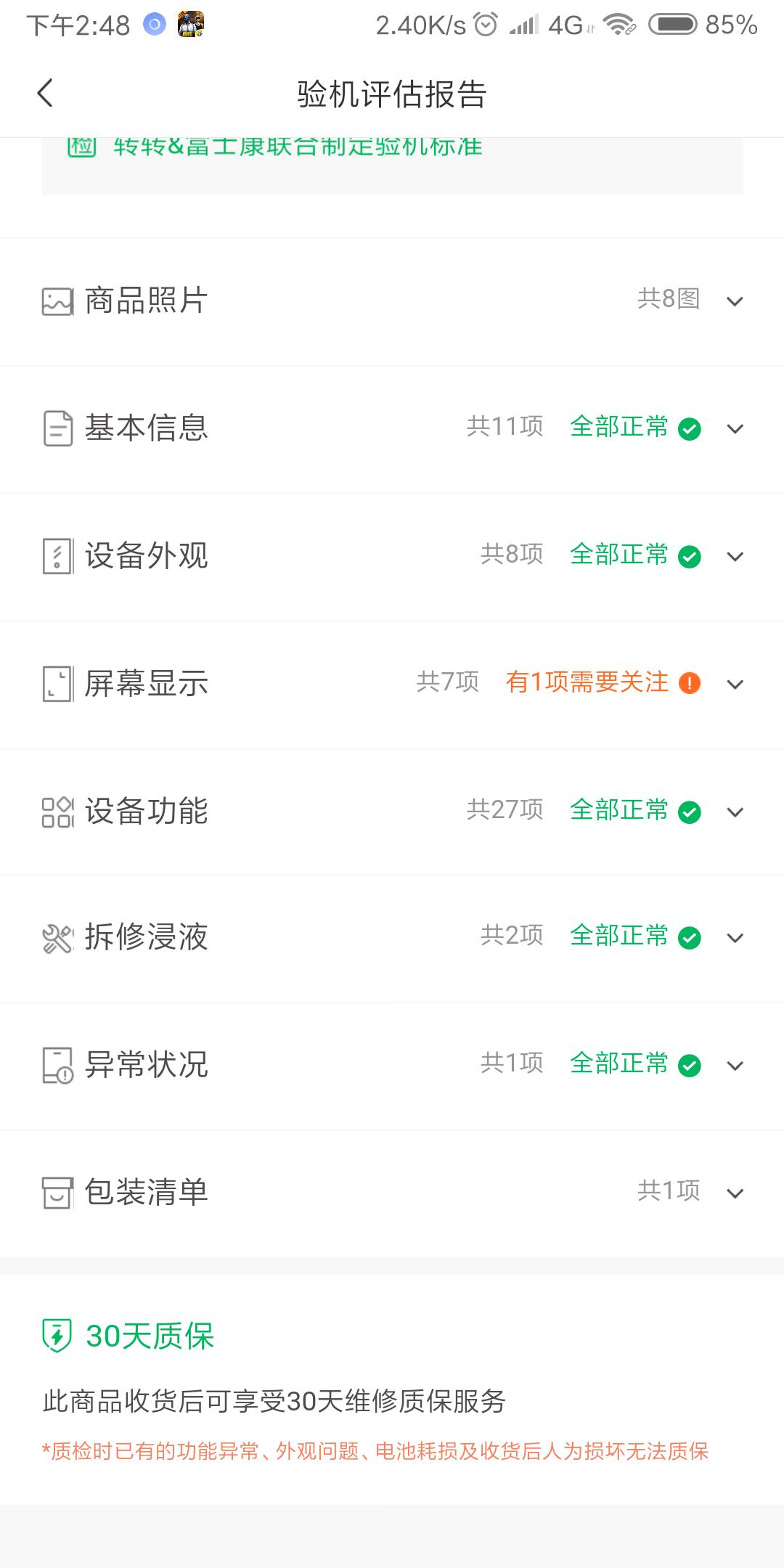Open the 设备功能 dropdown arrow
784x1568 pixels.
coord(735,812)
